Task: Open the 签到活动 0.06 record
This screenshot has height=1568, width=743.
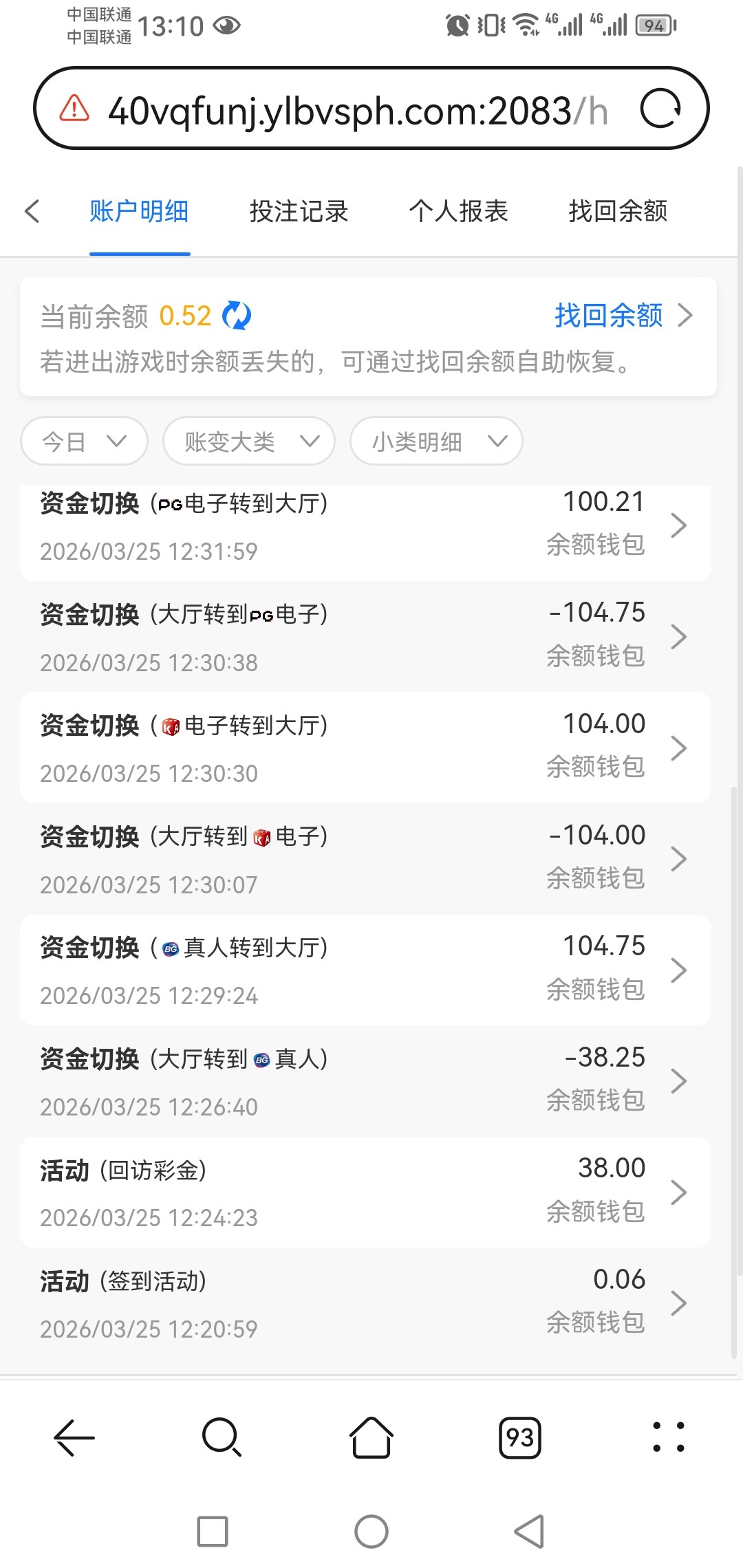Action: point(365,1304)
